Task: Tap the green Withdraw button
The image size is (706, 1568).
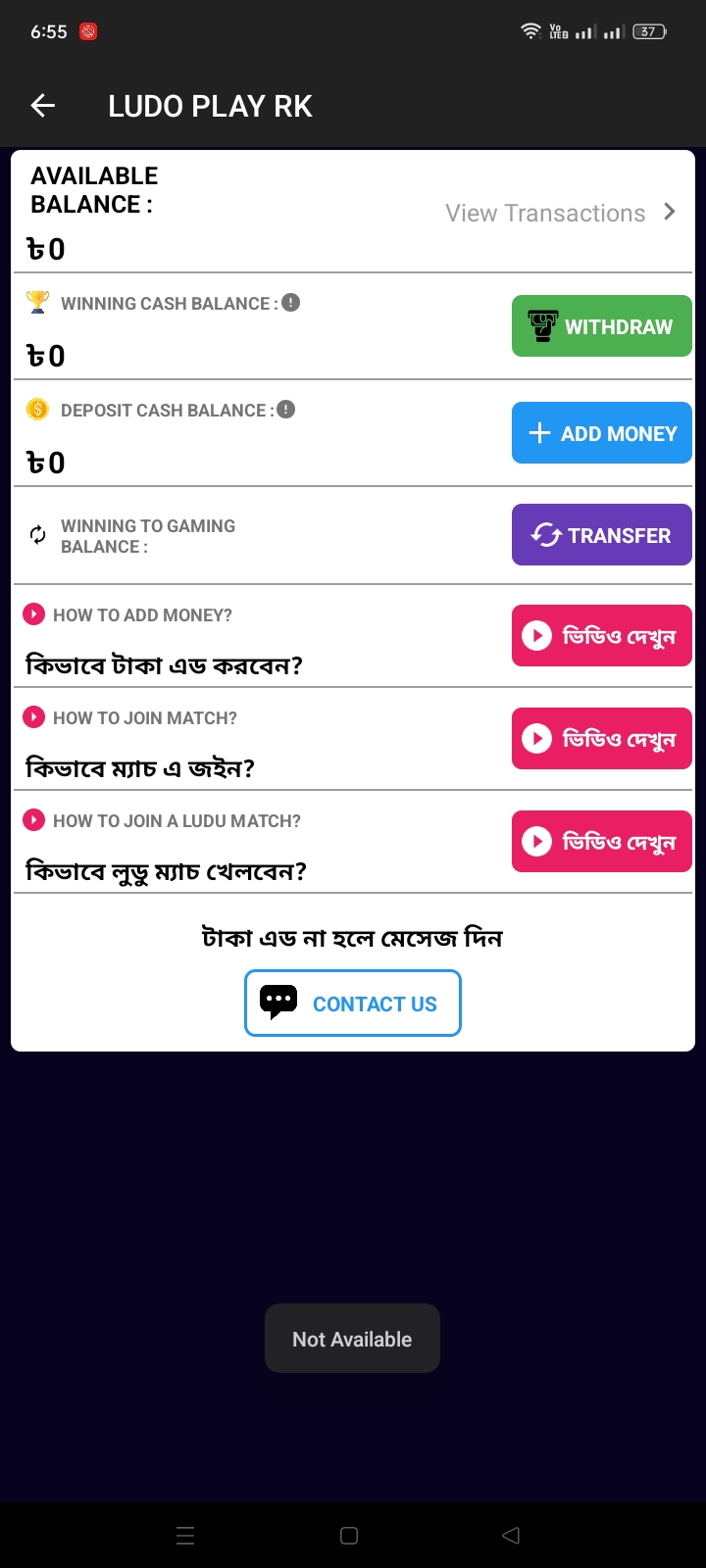Action: point(602,326)
